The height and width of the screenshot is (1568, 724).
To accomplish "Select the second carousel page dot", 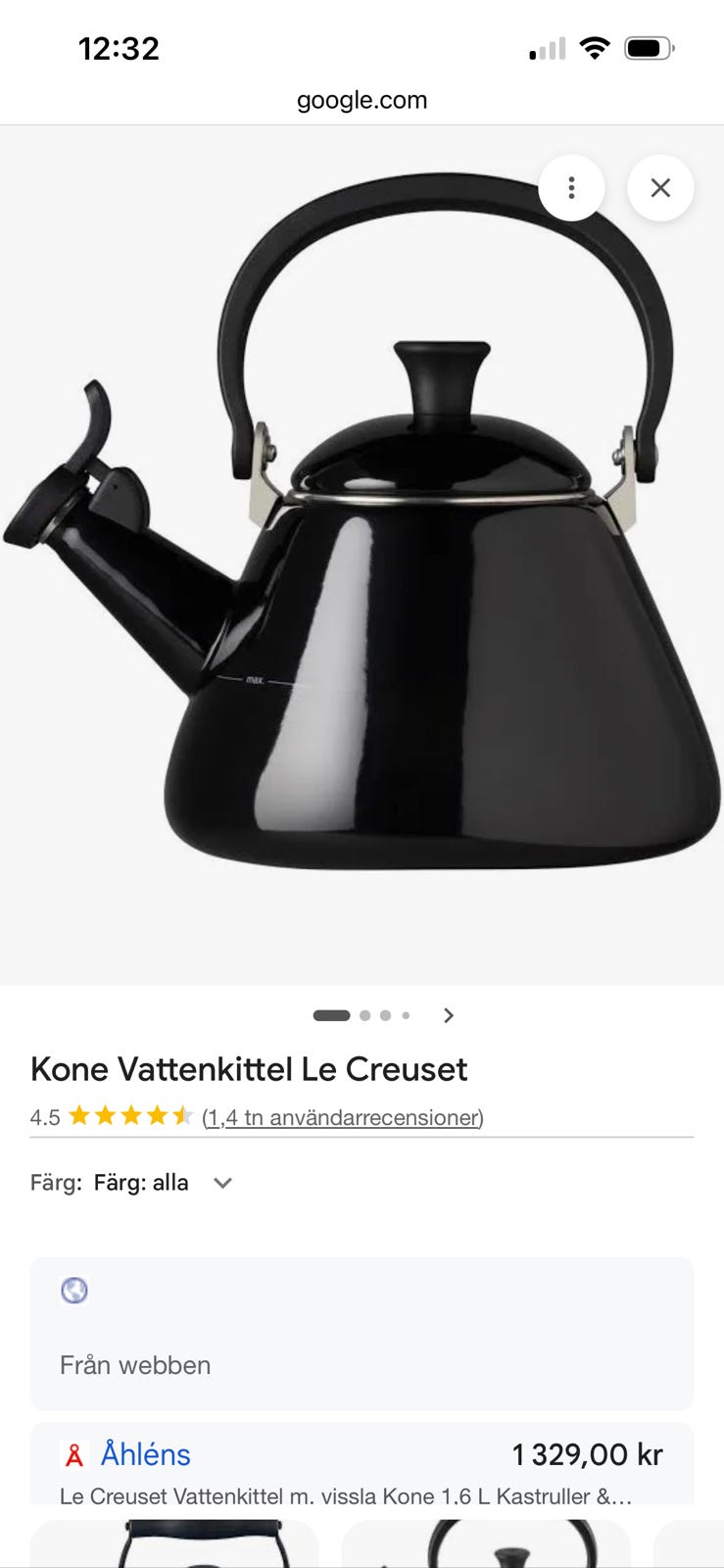I will [x=364, y=1015].
